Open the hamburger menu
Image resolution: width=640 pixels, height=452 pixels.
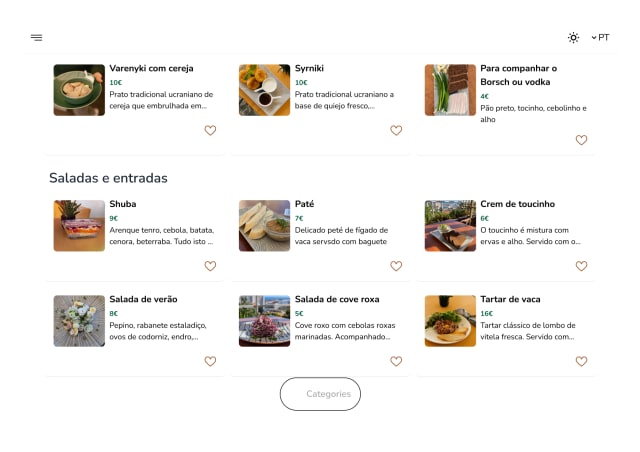coord(36,38)
